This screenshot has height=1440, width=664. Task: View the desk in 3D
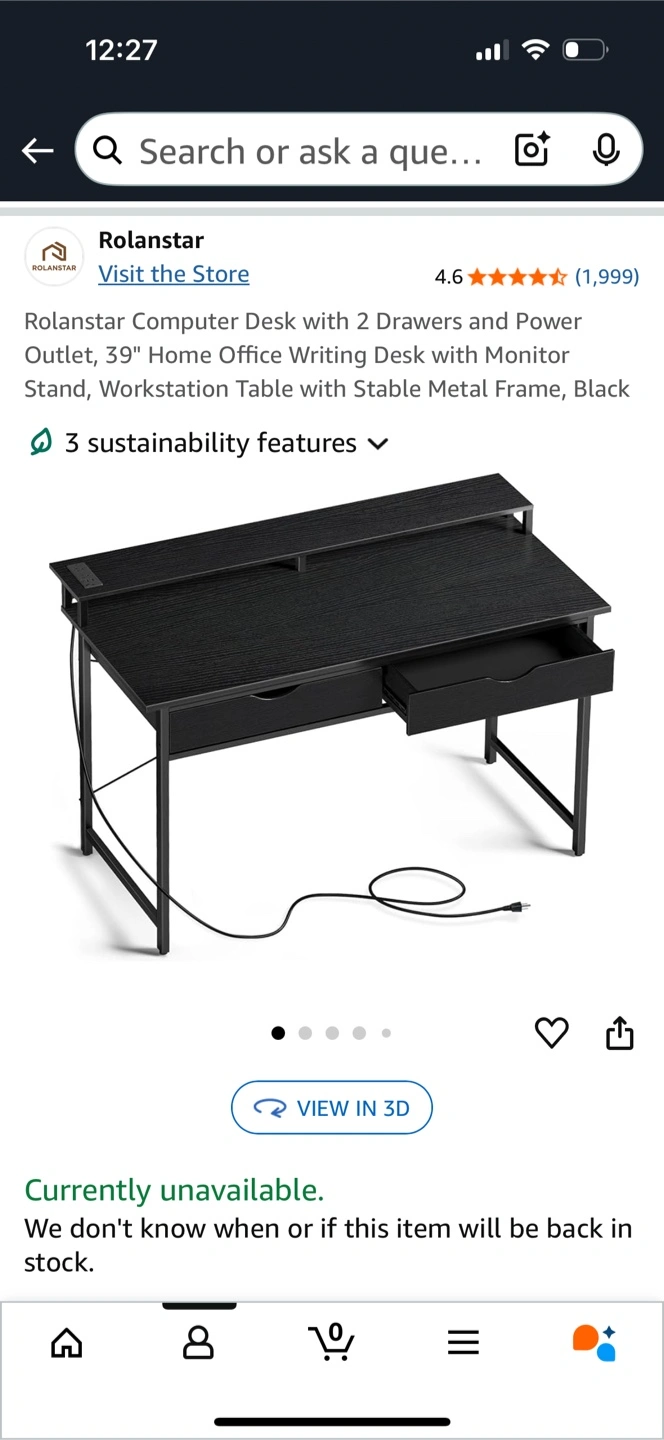(332, 1108)
